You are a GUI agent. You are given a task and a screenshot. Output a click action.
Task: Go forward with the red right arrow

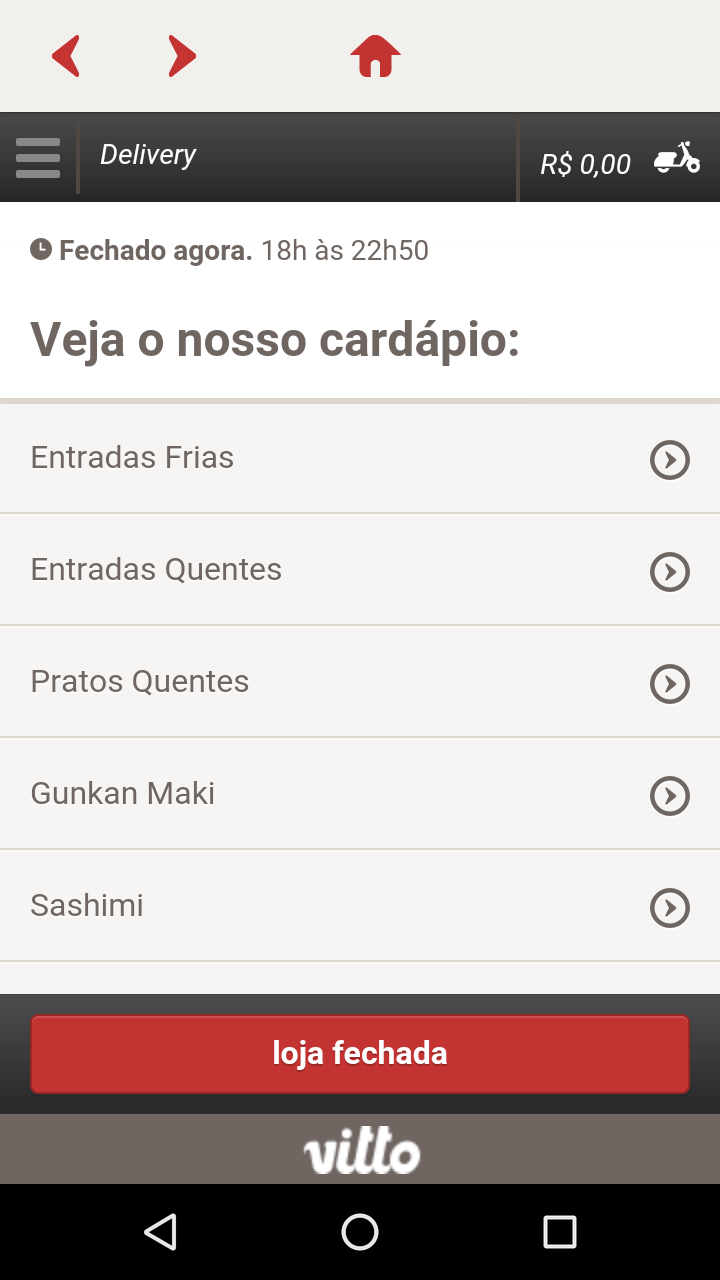181,56
